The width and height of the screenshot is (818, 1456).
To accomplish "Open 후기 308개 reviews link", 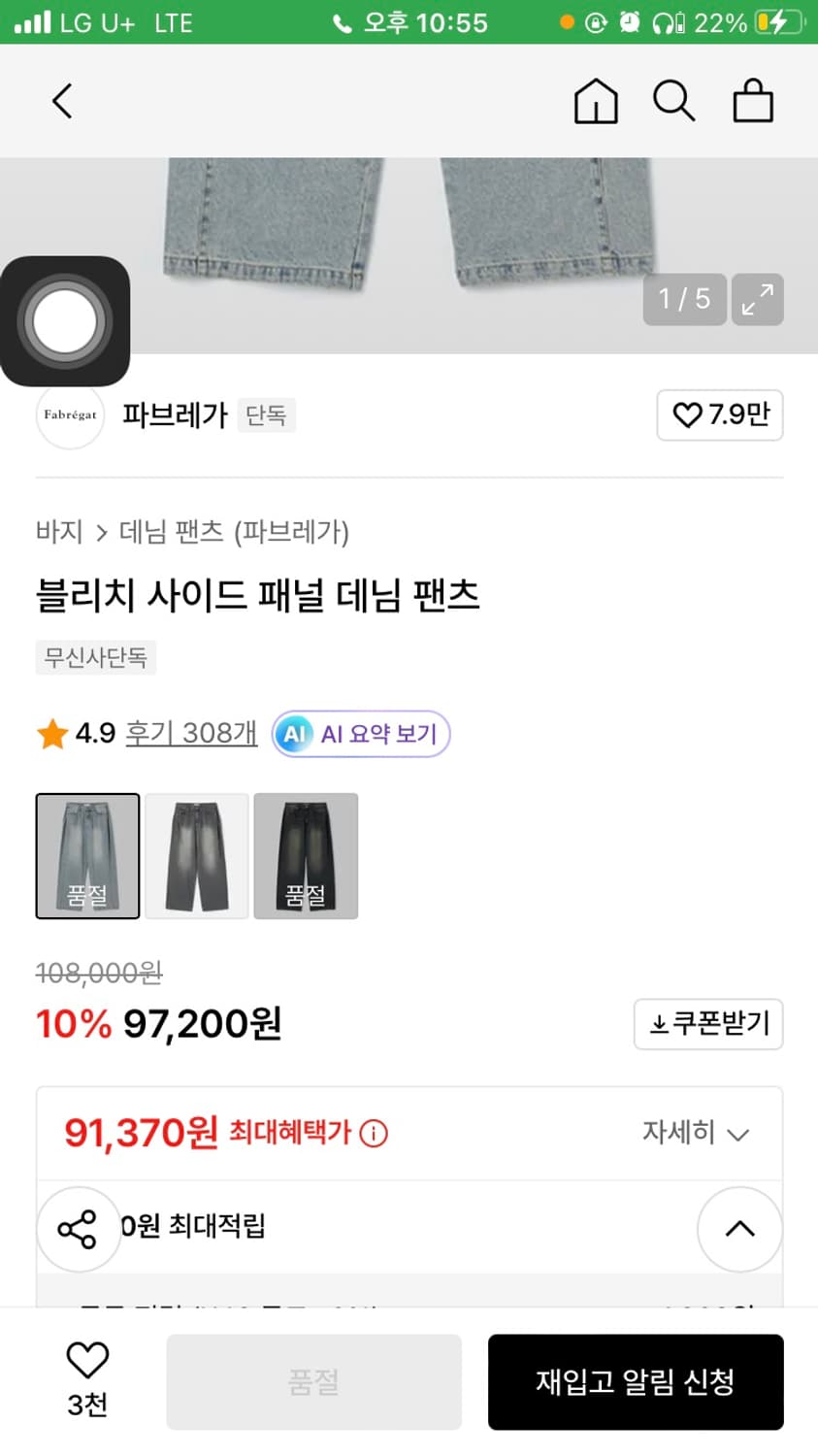I will tap(190, 734).
